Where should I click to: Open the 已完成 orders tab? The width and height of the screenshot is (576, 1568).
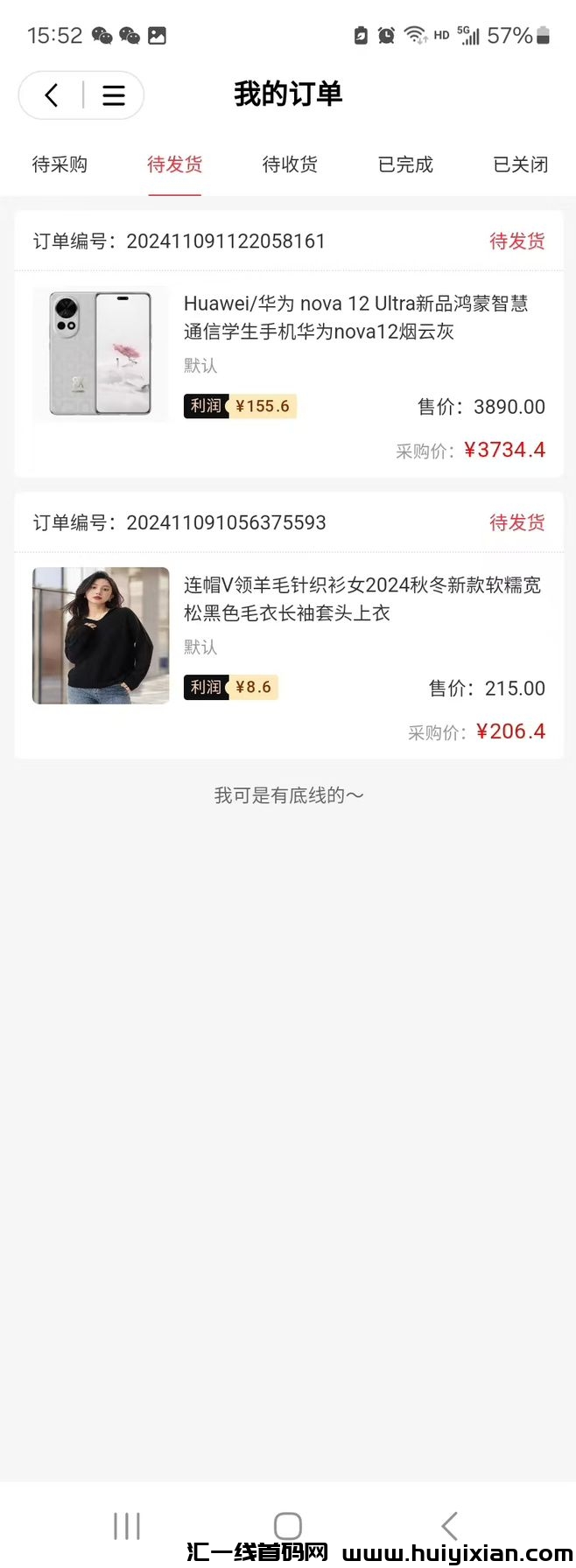tap(405, 164)
